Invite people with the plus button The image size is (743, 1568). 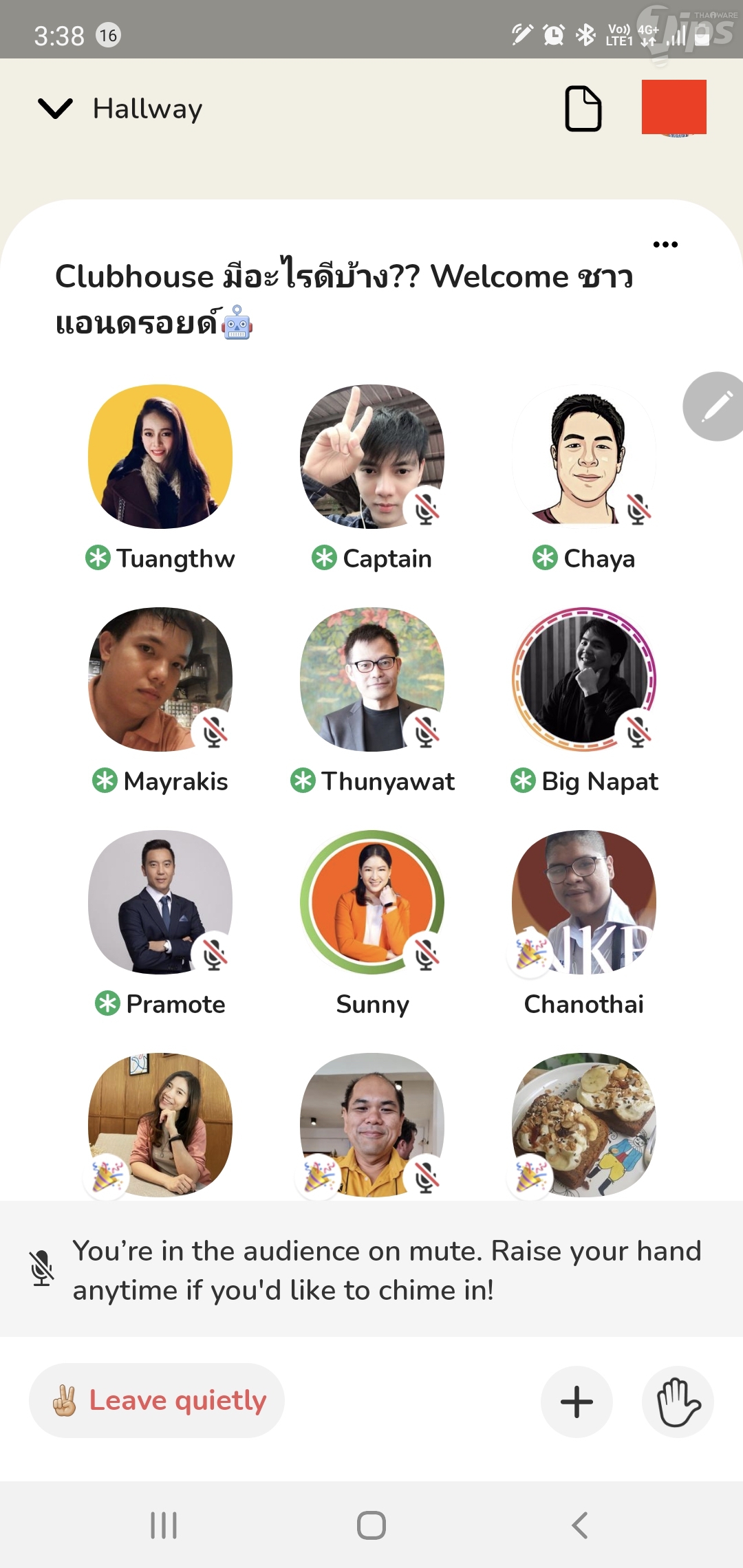[x=577, y=1402]
